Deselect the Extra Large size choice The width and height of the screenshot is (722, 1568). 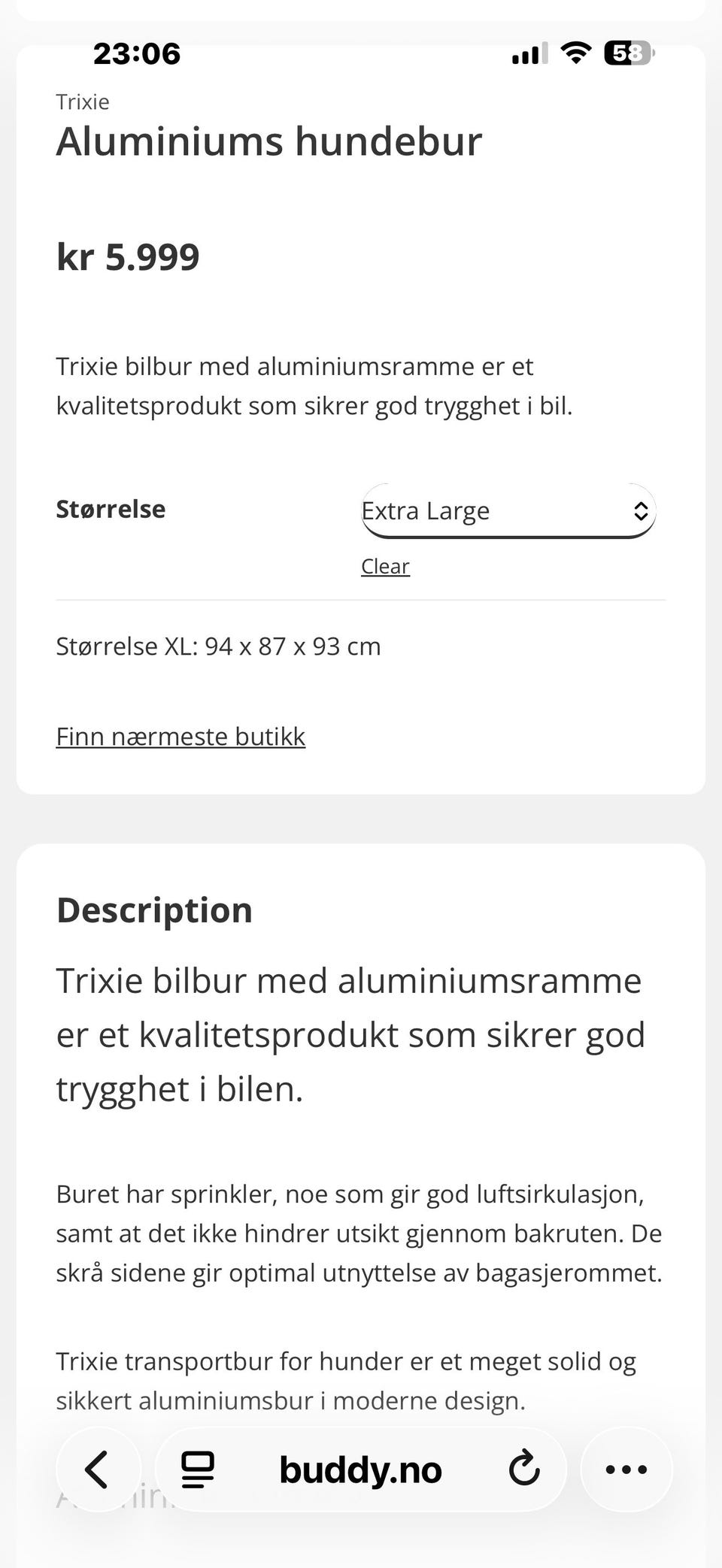point(385,566)
